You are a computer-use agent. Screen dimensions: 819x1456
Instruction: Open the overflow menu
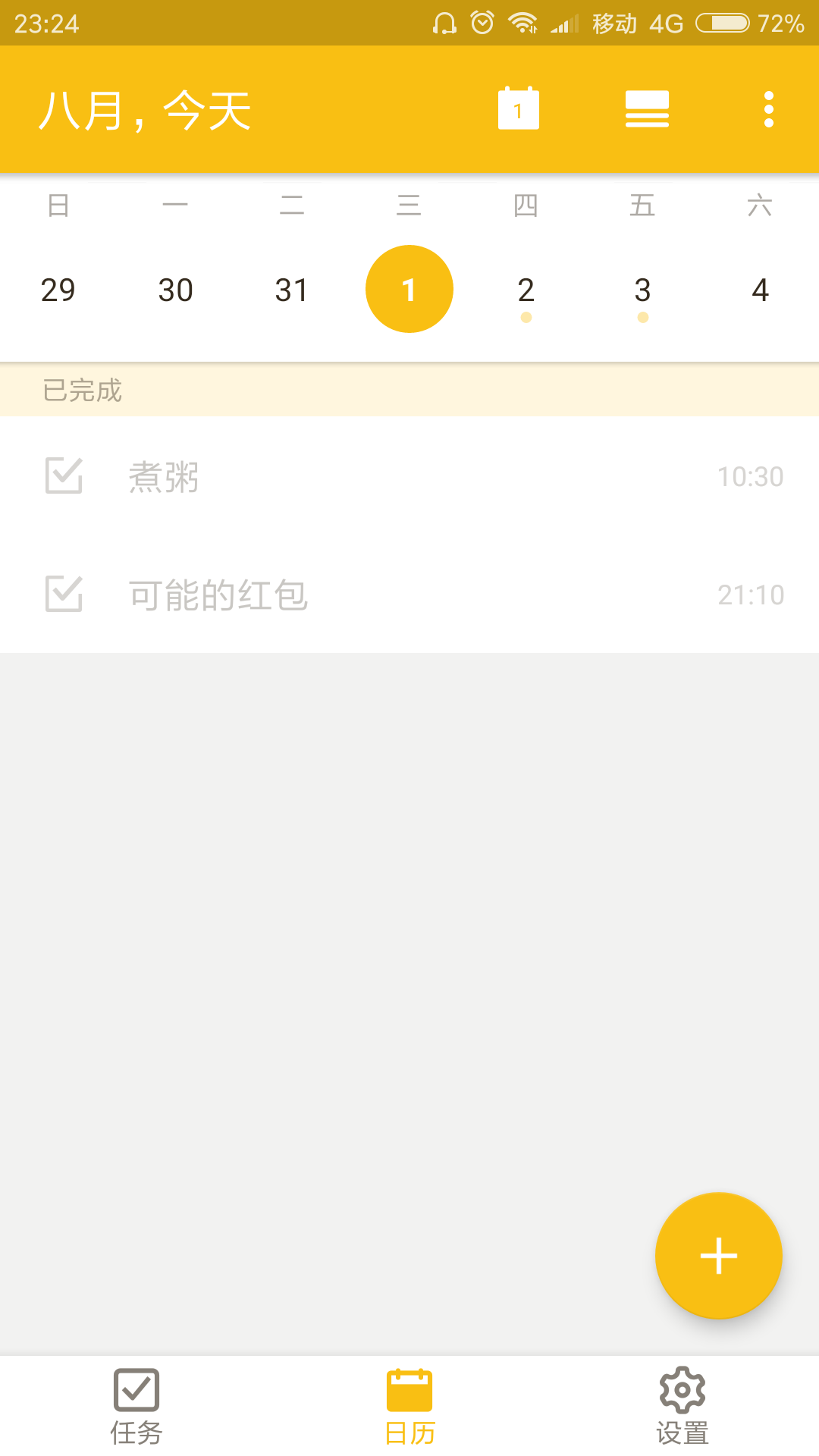(x=769, y=109)
